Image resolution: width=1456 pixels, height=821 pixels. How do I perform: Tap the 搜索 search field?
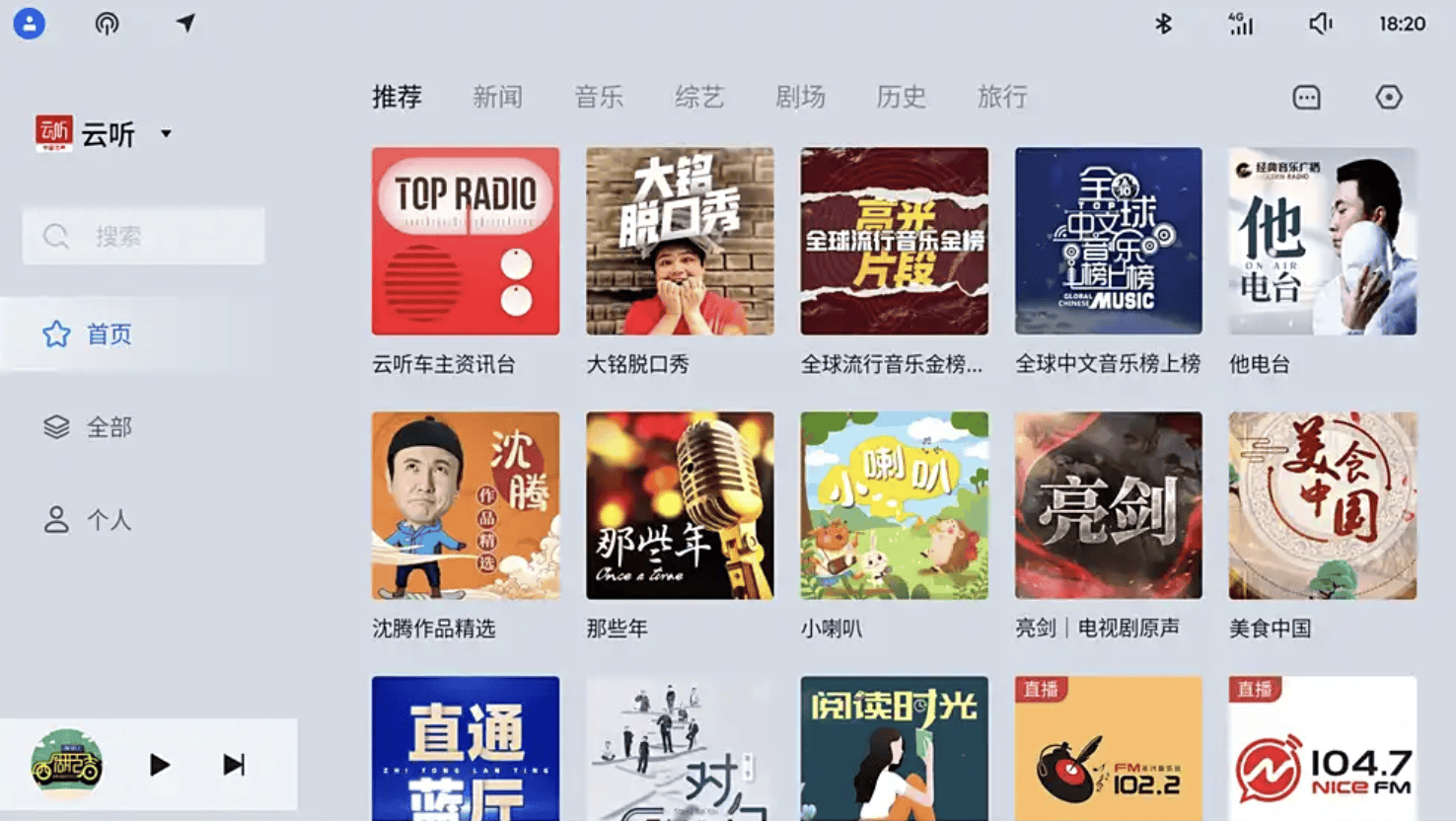click(x=144, y=236)
